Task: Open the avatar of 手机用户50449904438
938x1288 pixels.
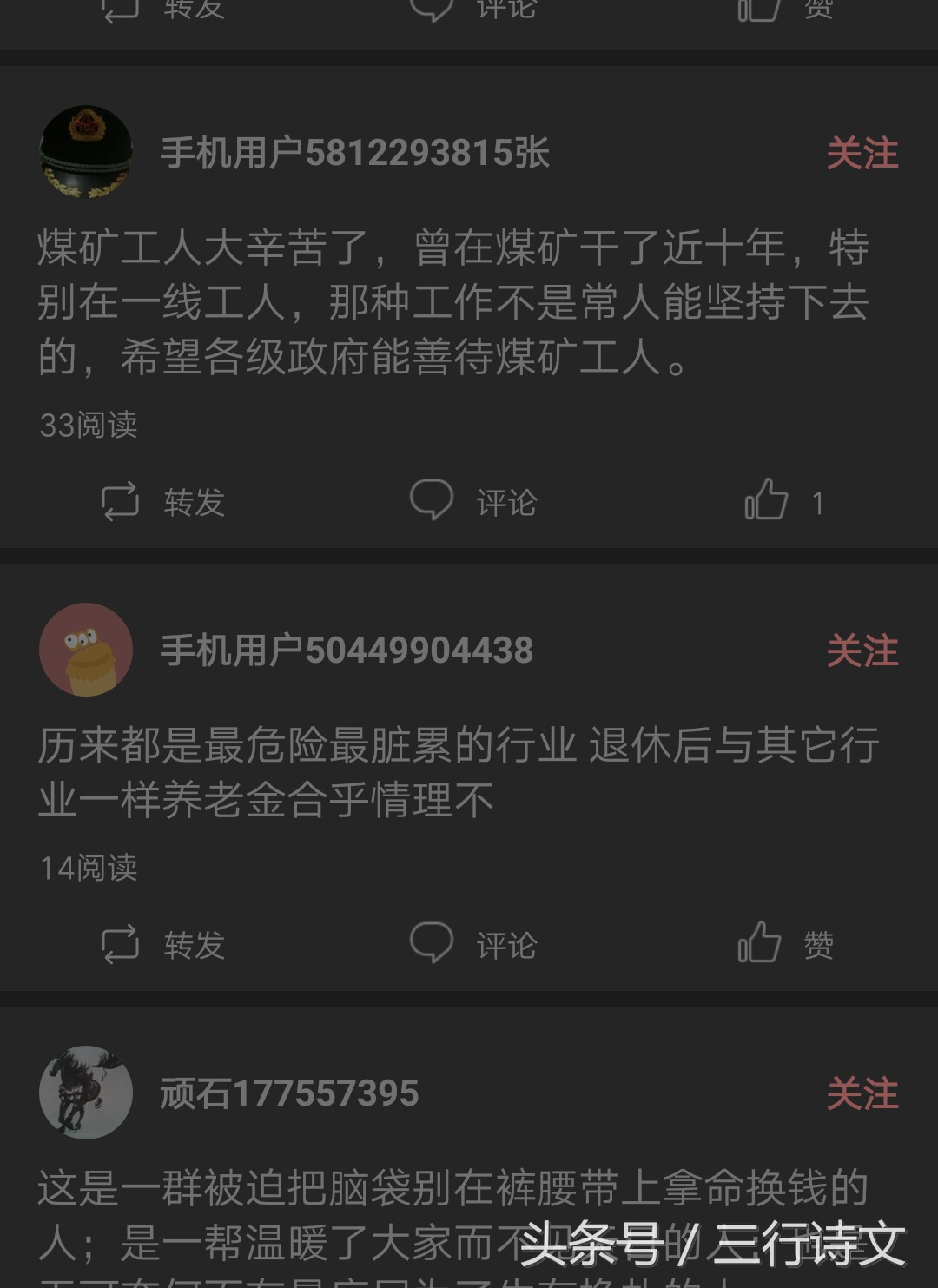Action: click(x=84, y=649)
